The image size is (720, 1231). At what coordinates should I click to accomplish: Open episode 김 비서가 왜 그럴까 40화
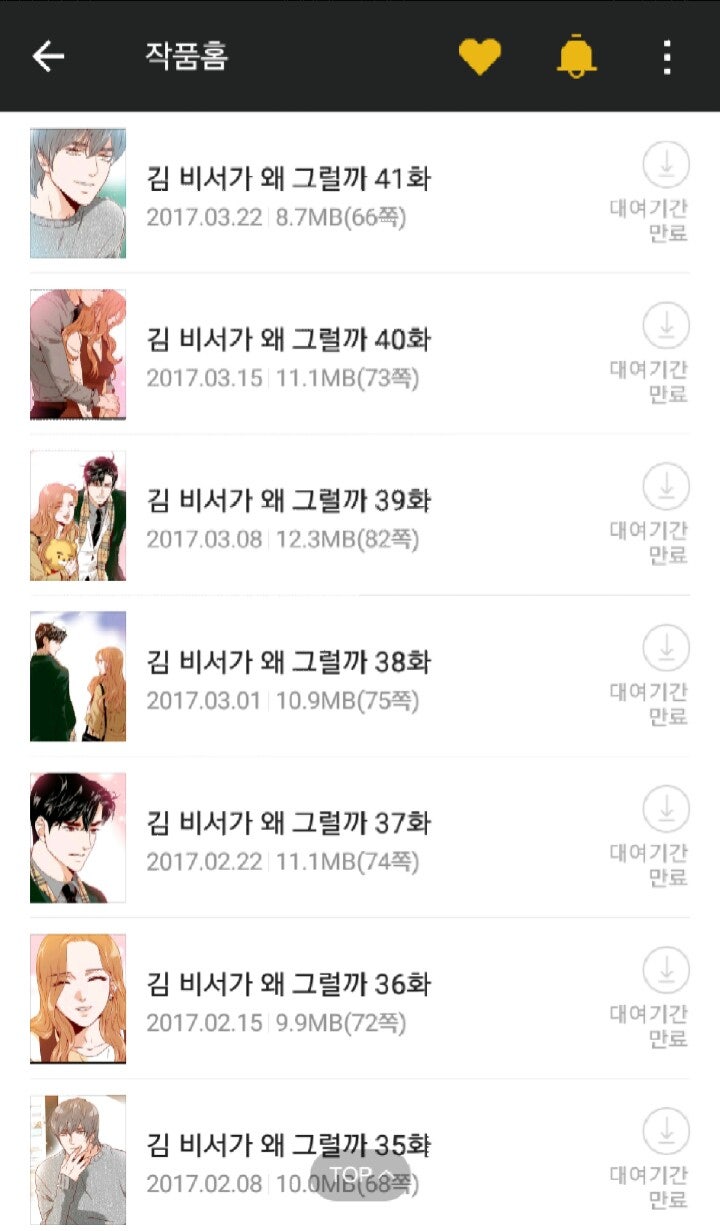pyautogui.click(x=360, y=354)
